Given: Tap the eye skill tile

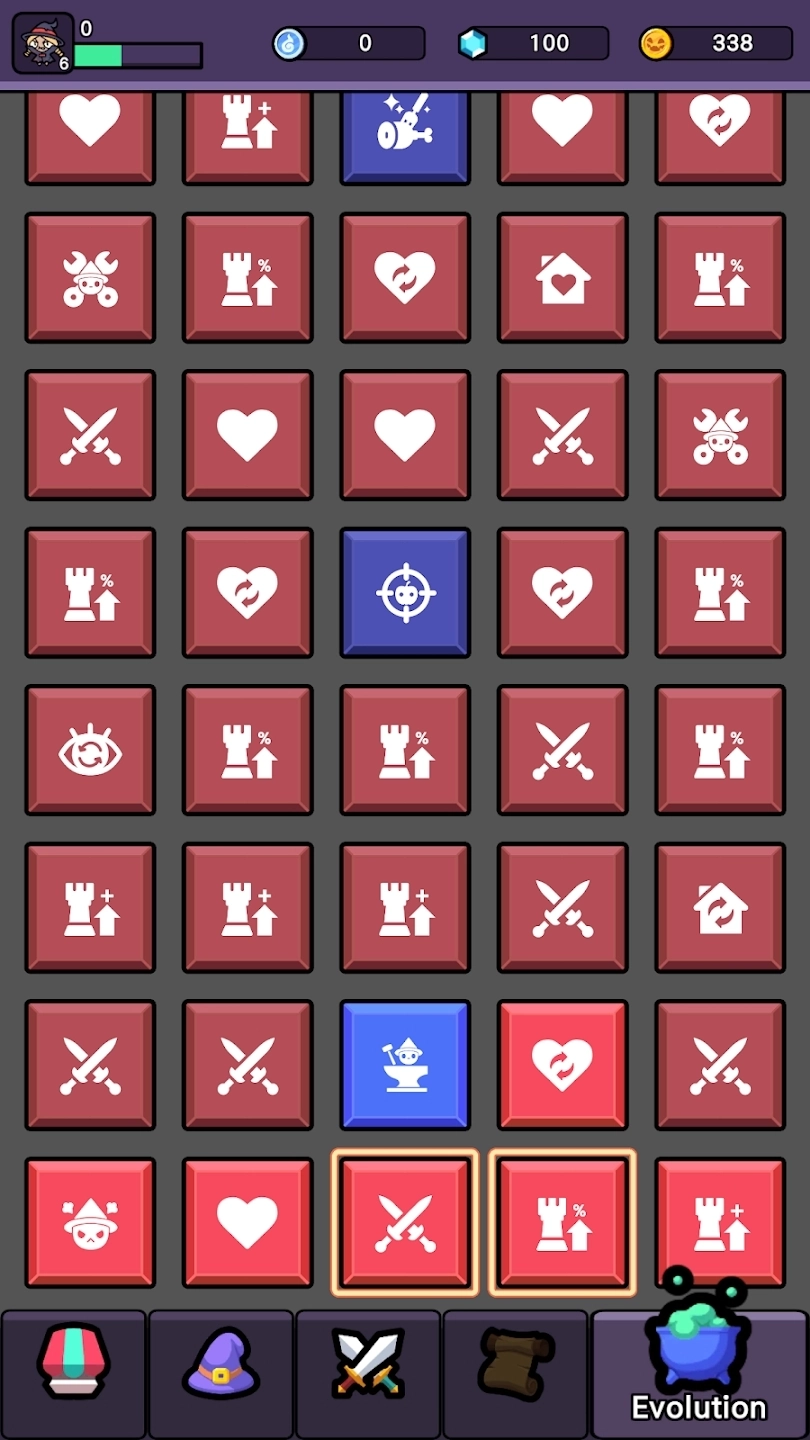Looking at the screenshot, I should 90,750.
